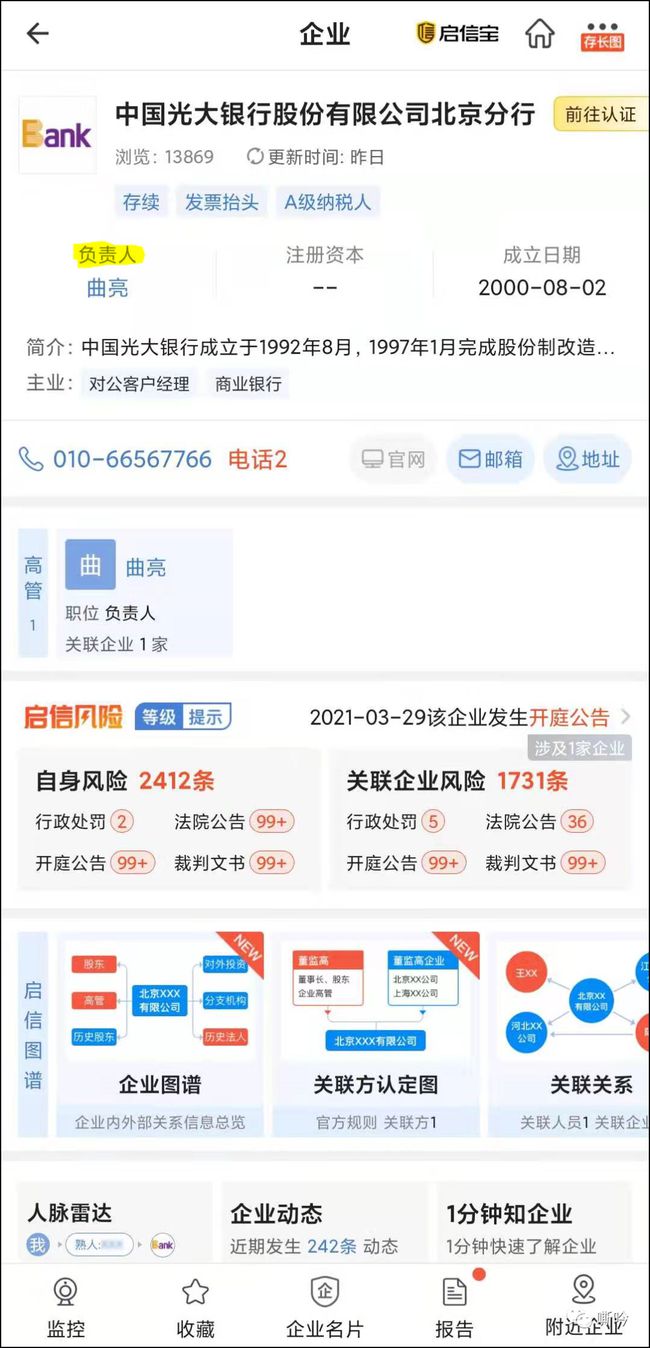Tap the 前往认证 button
This screenshot has height=1348, width=650.
point(600,115)
